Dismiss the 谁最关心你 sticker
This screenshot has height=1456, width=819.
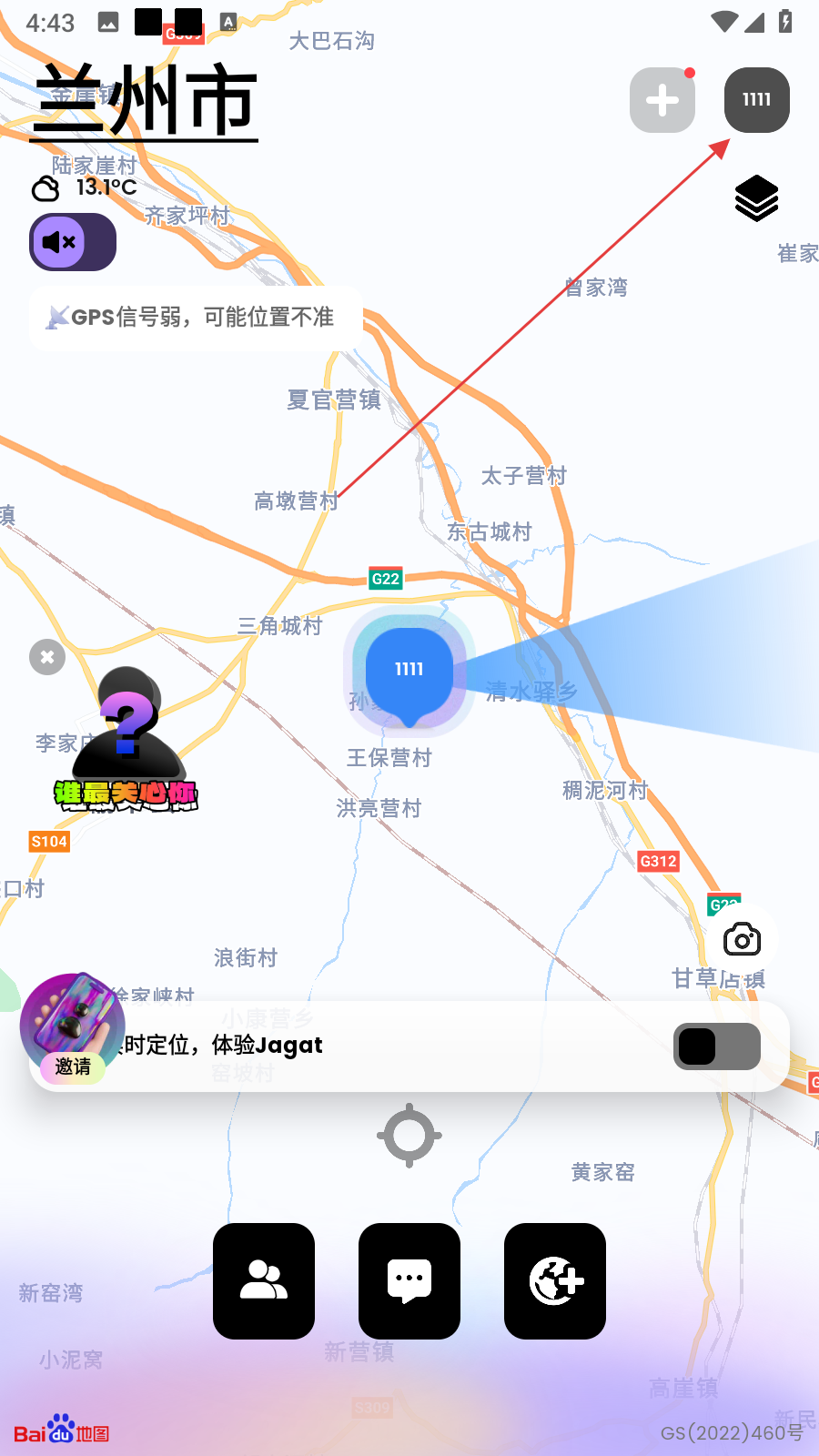[x=47, y=657]
